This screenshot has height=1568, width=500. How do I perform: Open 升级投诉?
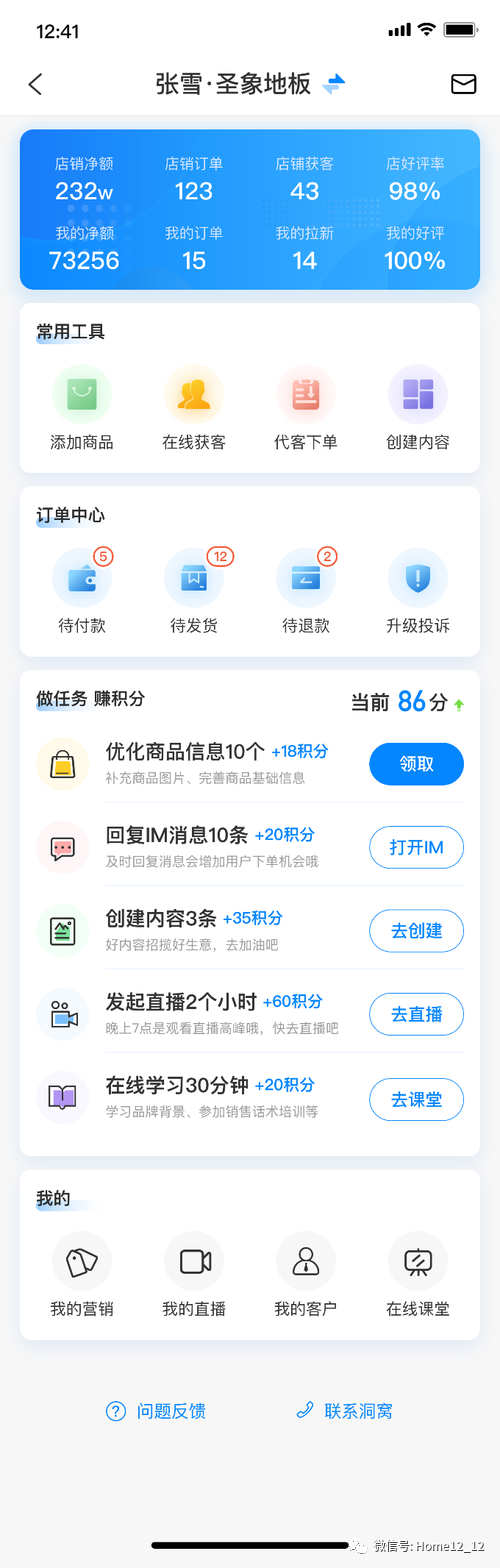pyautogui.click(x=418, y=591)
